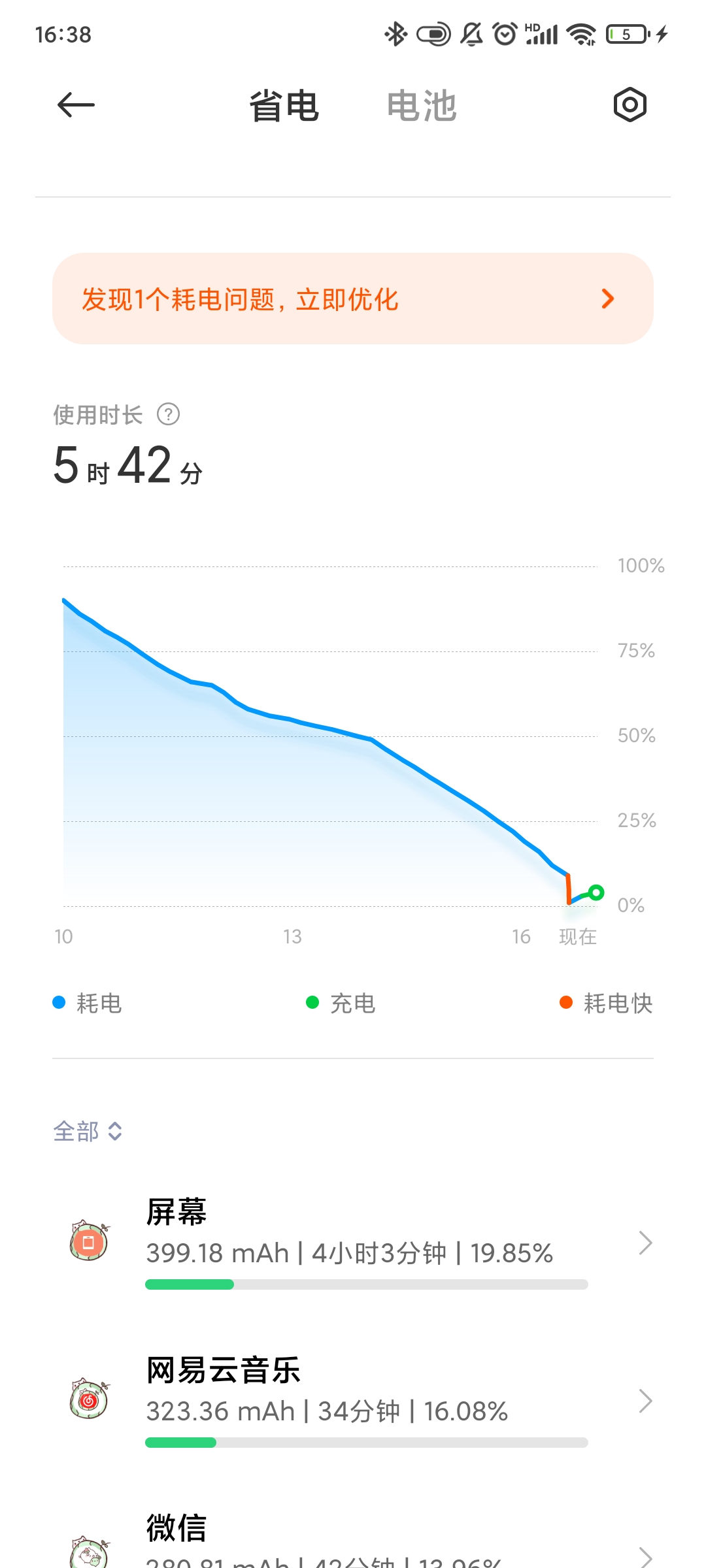
Task: Expand the 全部 filter dropdown
Action: click(88, 1131)
